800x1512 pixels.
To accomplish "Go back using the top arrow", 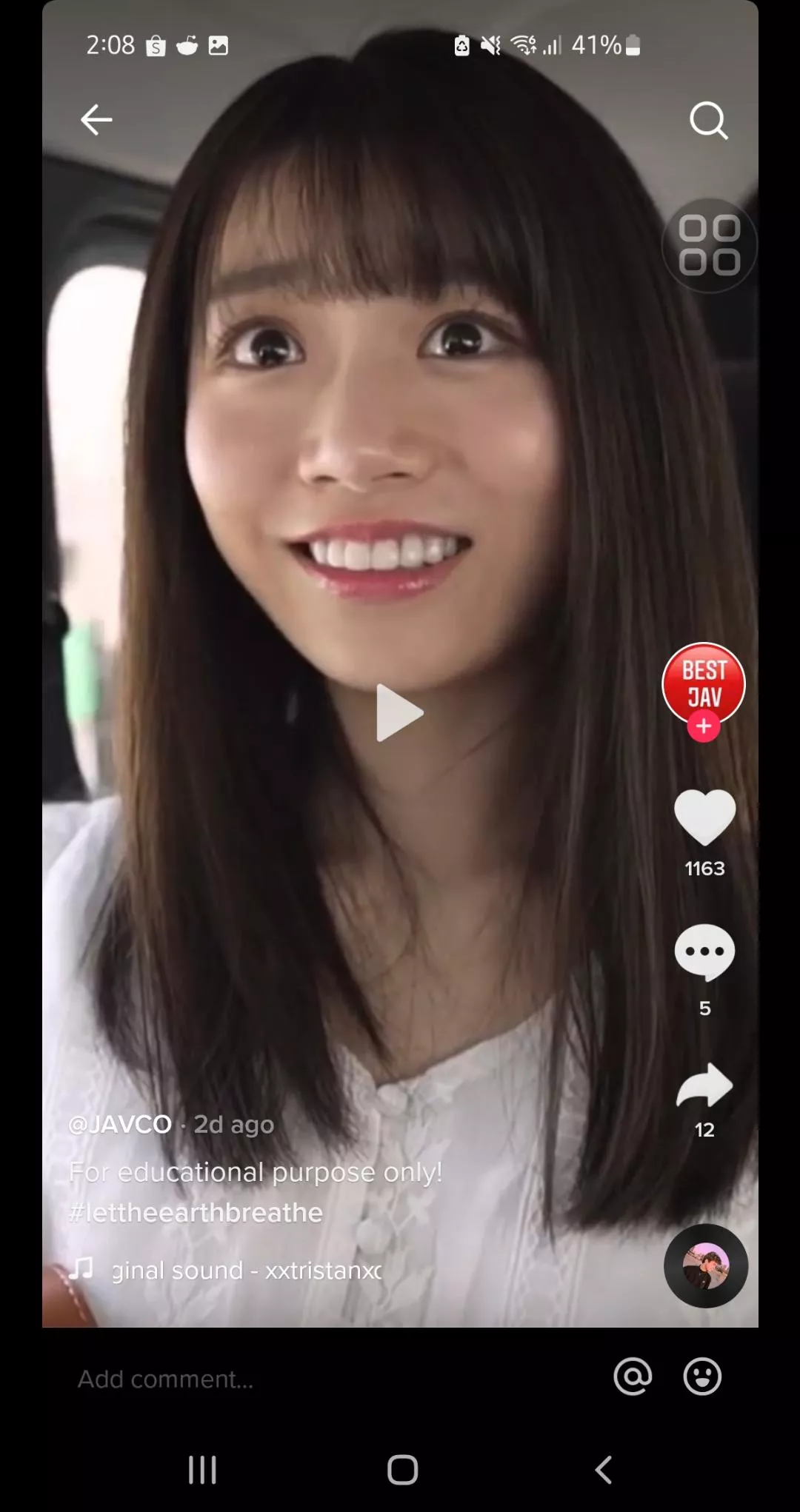I will pyautogui.click(x=96, y=119).
